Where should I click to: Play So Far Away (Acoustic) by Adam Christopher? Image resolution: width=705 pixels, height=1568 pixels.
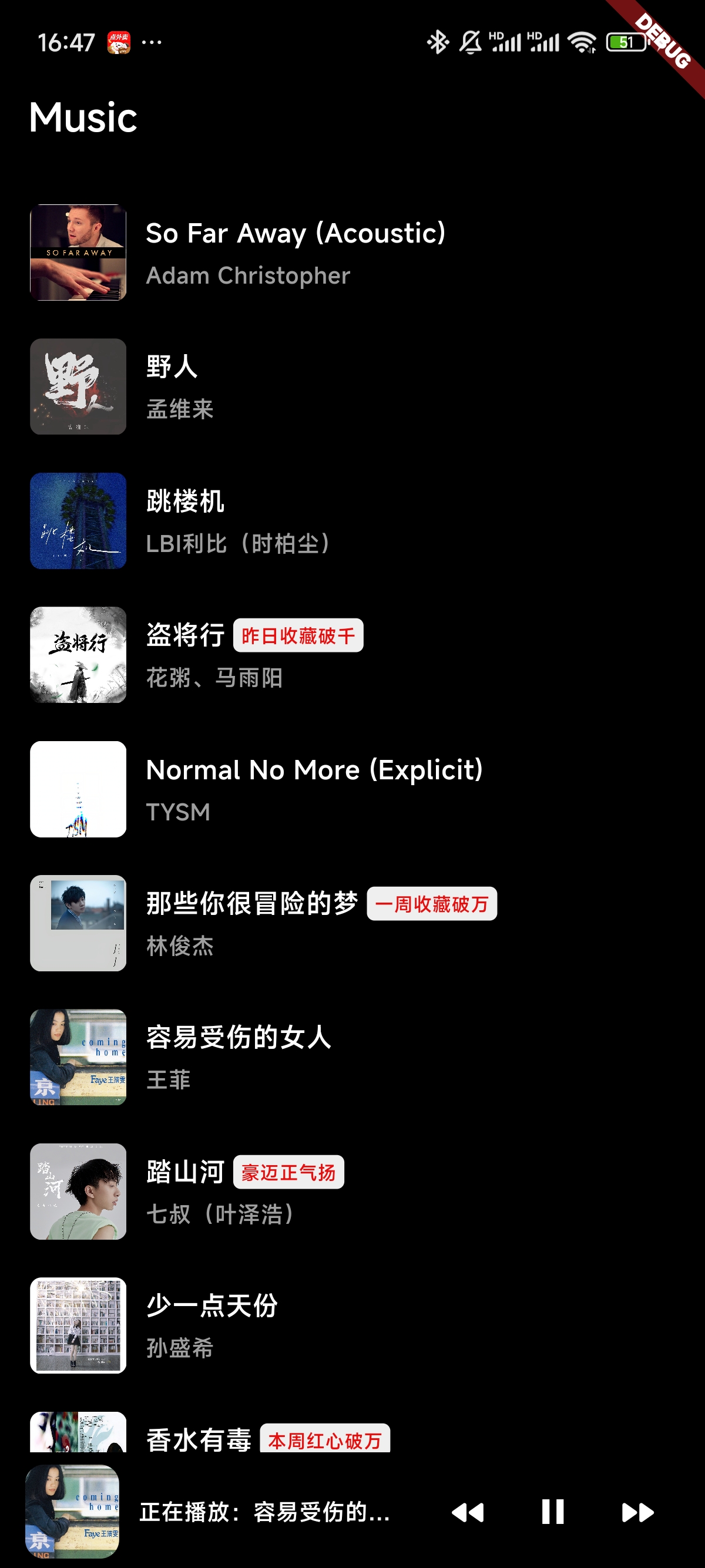(296, 253)
